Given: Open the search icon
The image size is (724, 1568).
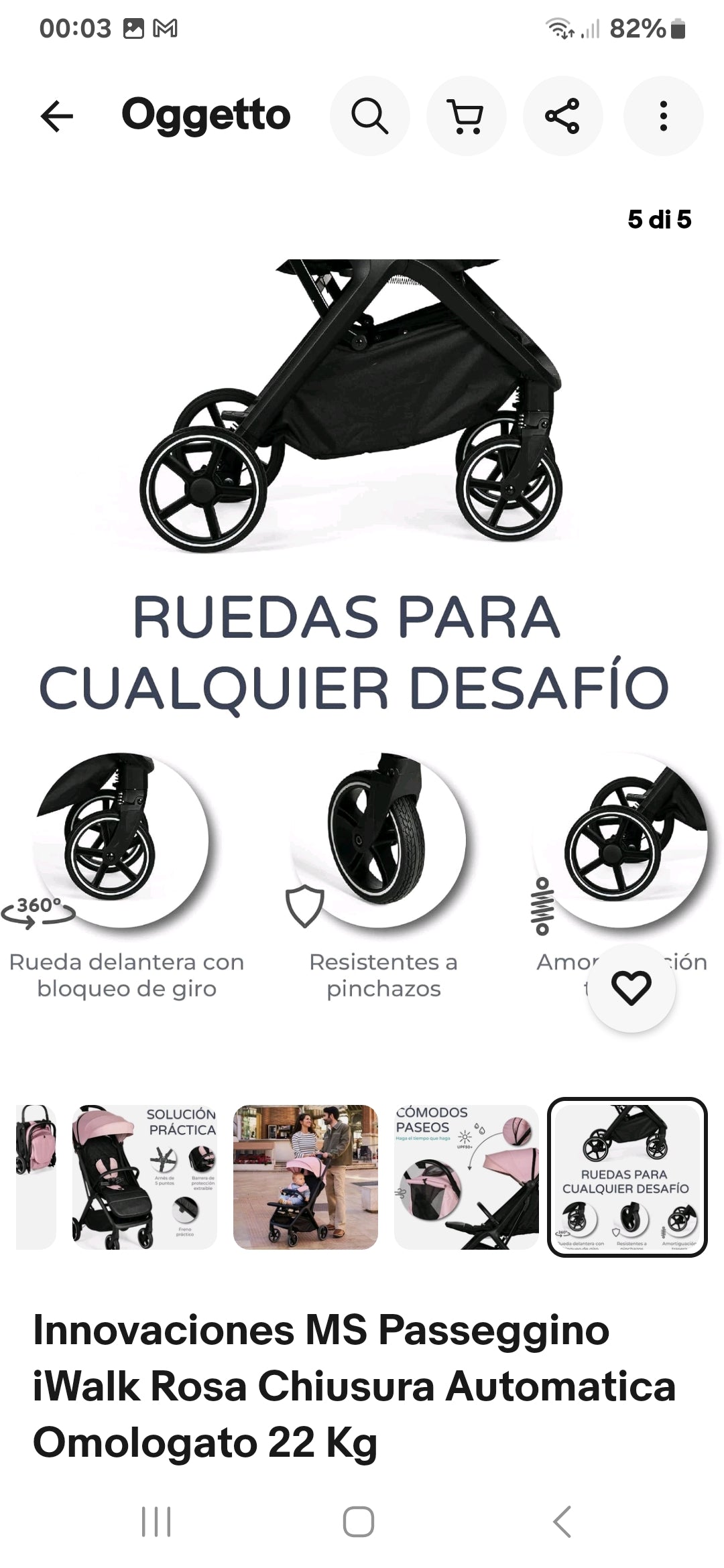Looking at the screenshot, I should pyautogui.click(x=369, y=116).
